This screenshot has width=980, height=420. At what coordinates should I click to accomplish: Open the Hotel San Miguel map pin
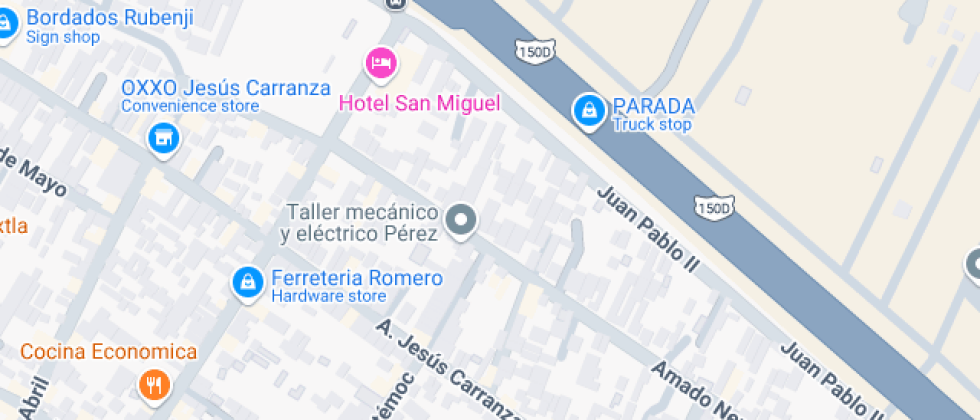click(x=381, y=65)
